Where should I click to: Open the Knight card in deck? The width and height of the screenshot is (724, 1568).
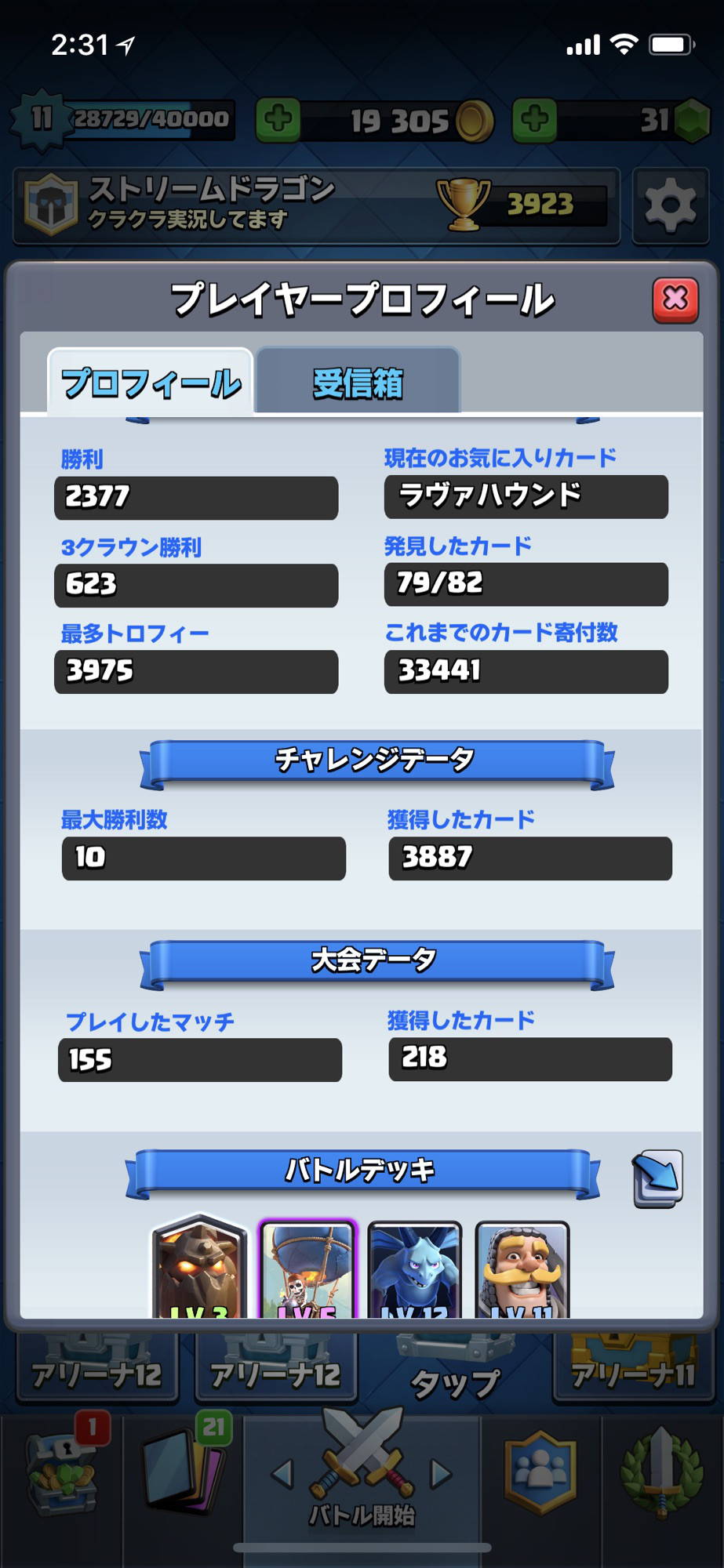522,1269
